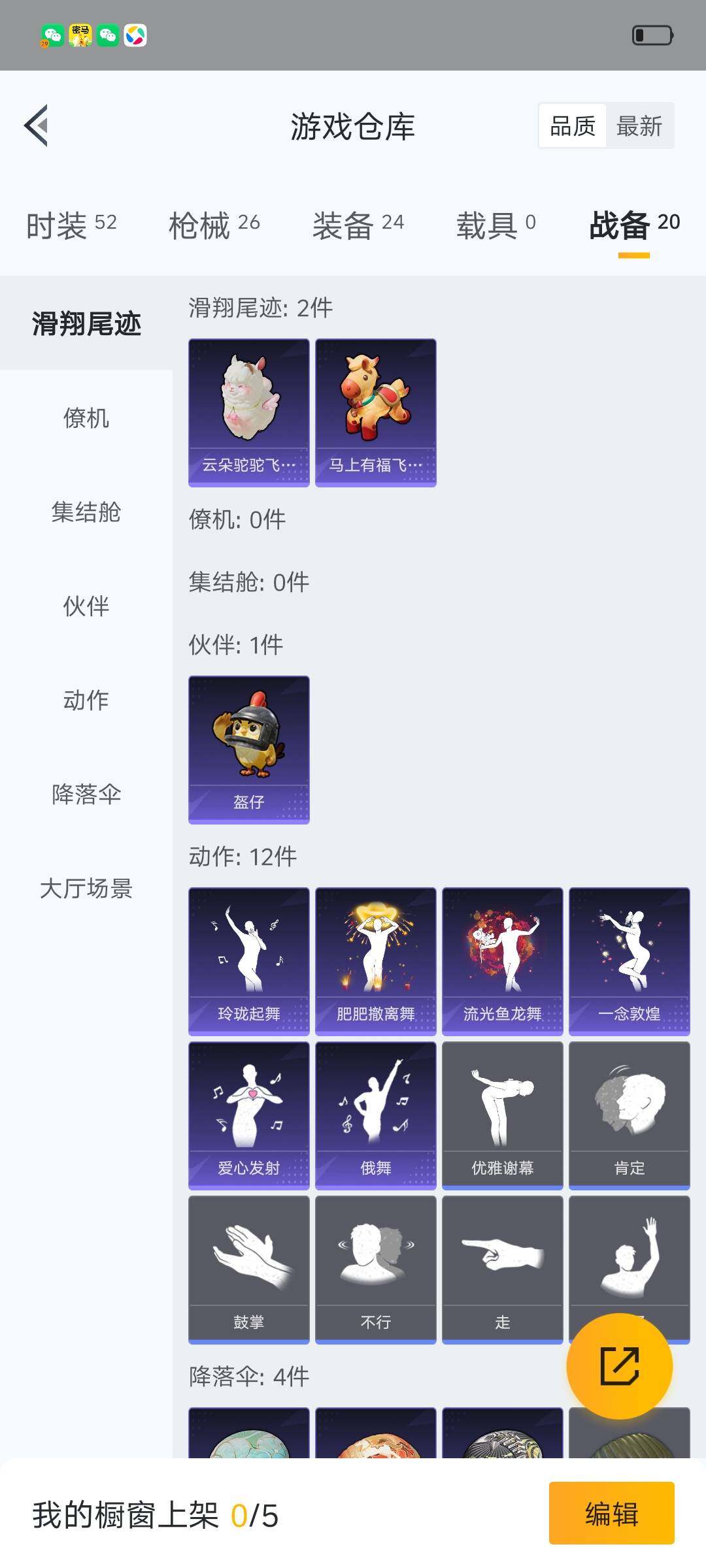
Task: Select the 鼓掌 clap emote
Action: pyautogui.click(x=248, y=1268)
